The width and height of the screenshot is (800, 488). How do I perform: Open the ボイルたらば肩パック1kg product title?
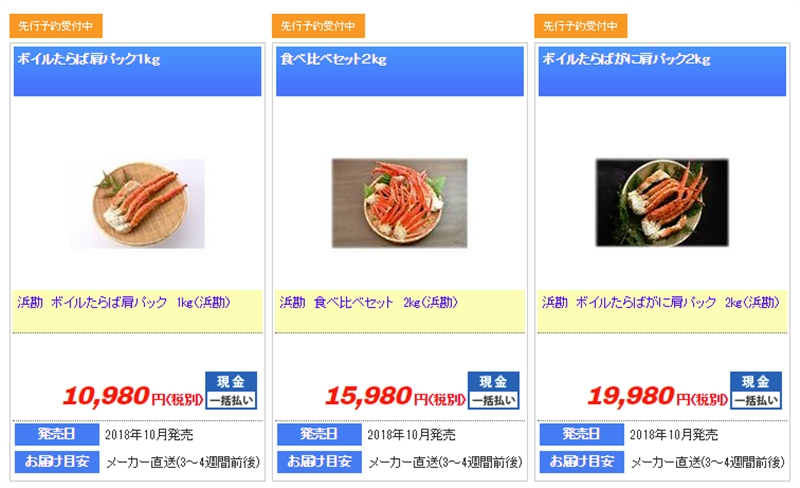pos(88,59)
